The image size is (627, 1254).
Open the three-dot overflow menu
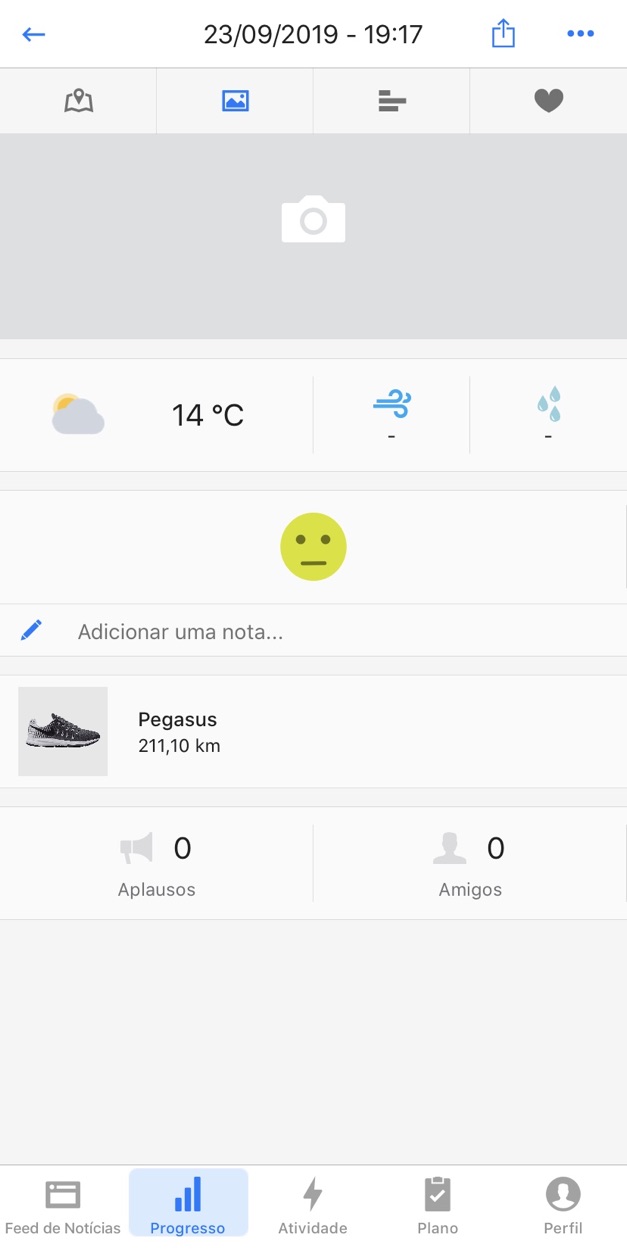[580, 34]
